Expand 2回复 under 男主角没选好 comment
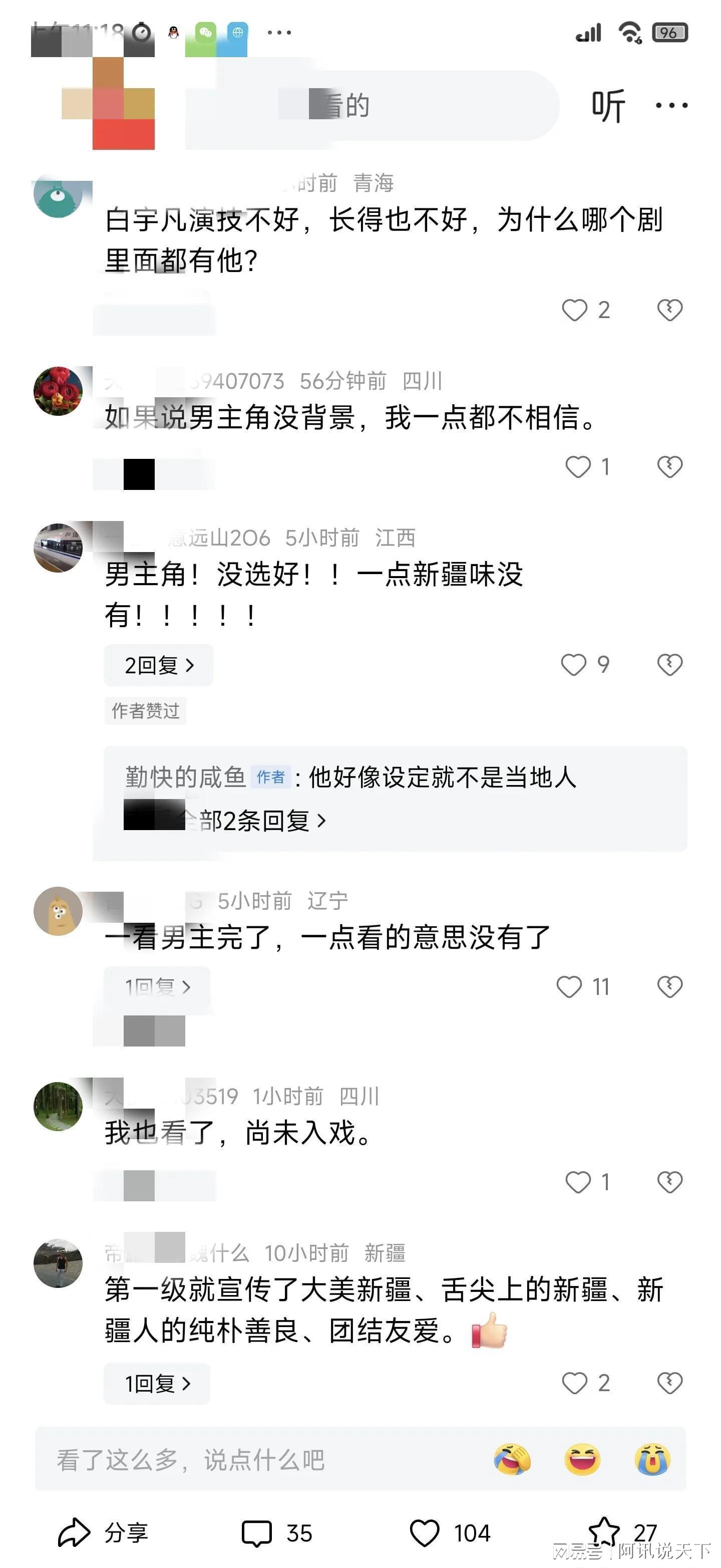Screen dimensions: 721x1568 158,665
